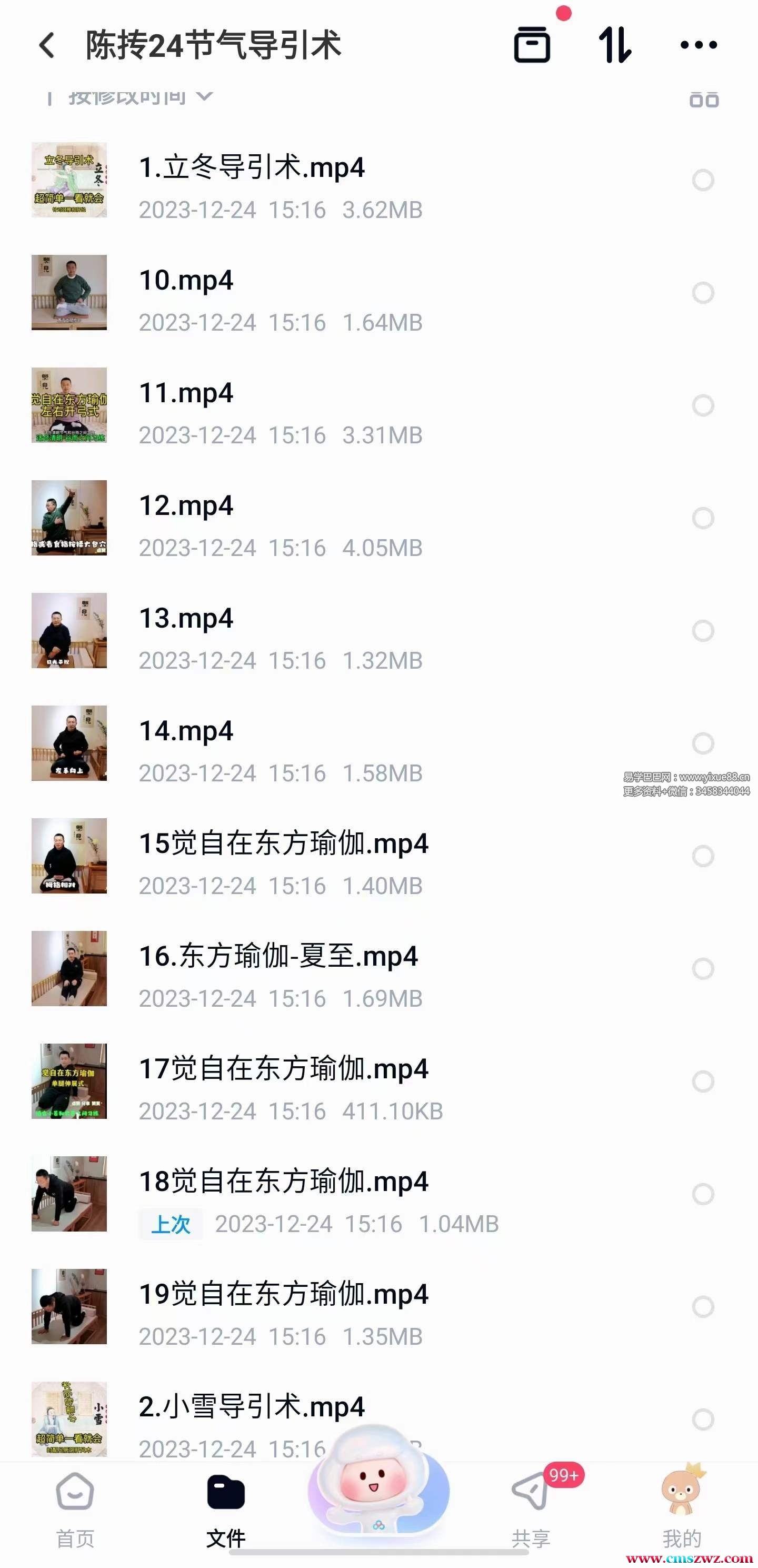Screen dimensions: 758x1568
Task: Open 15觉自在东方瑜伽.mp4
Action: pyautogui.click(x=283, y=843)
